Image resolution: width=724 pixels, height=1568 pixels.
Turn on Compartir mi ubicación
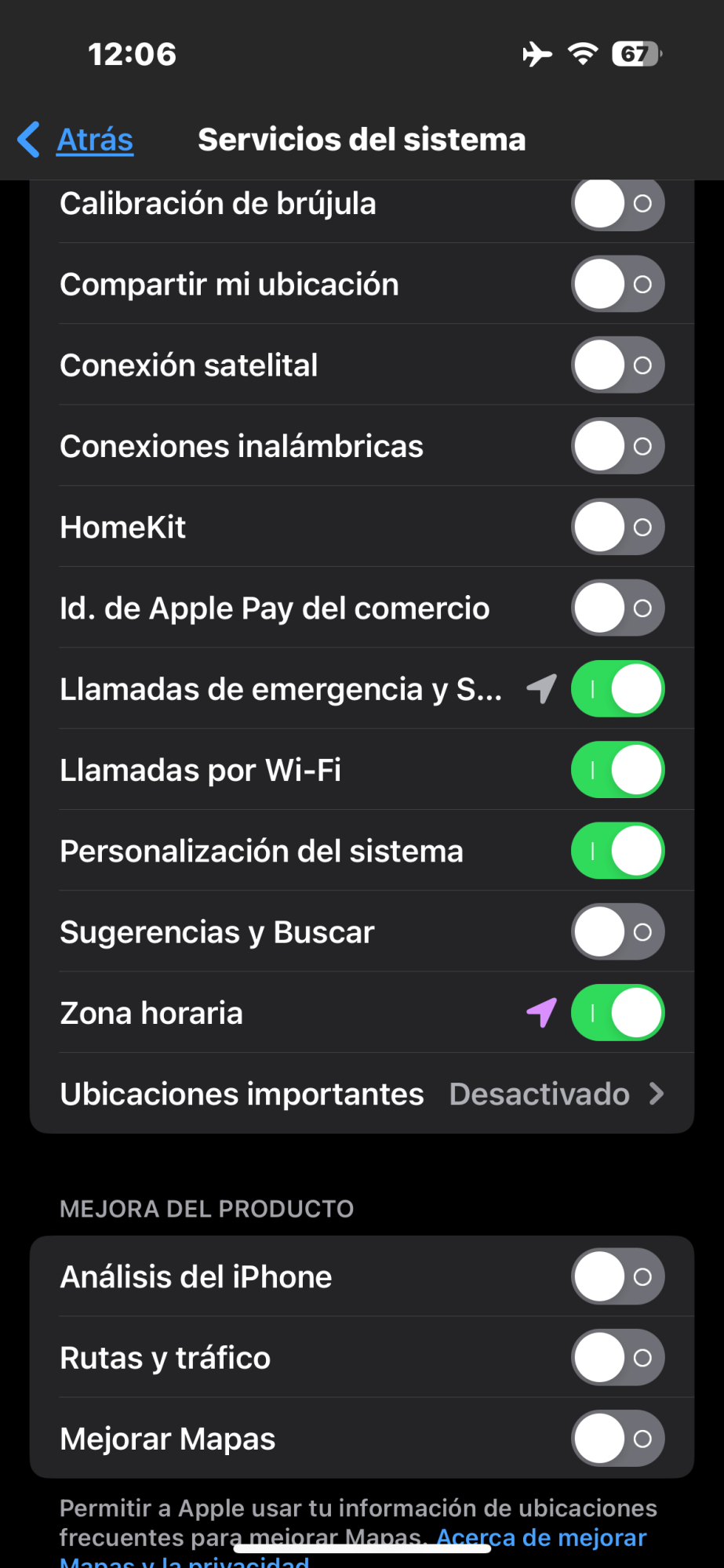click(x=617, y=284)
